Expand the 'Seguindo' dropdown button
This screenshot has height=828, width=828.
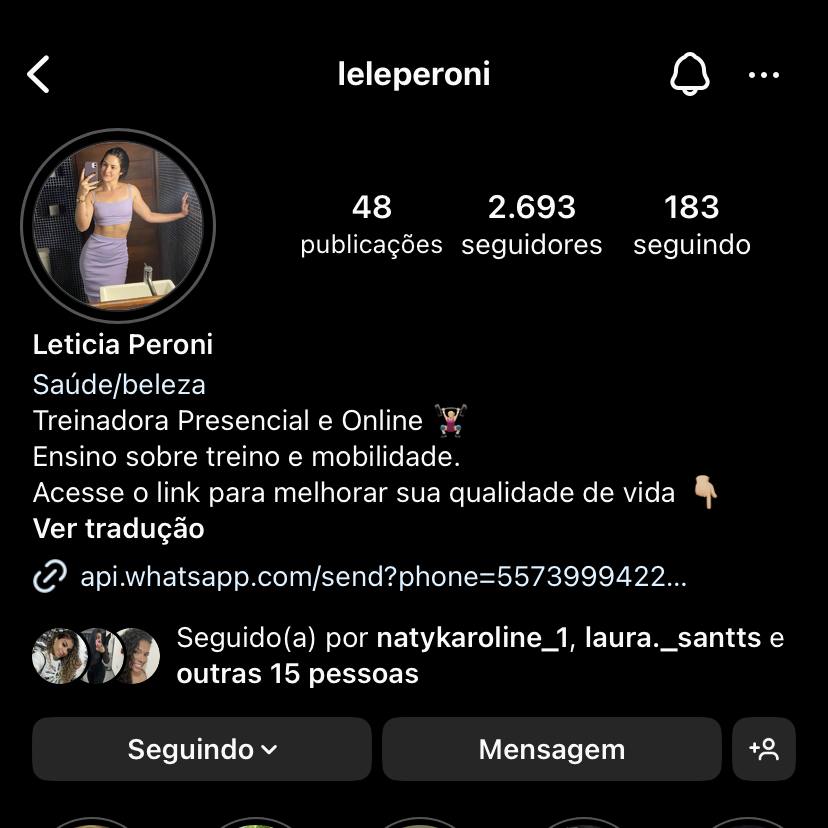(x=202, y=749)
